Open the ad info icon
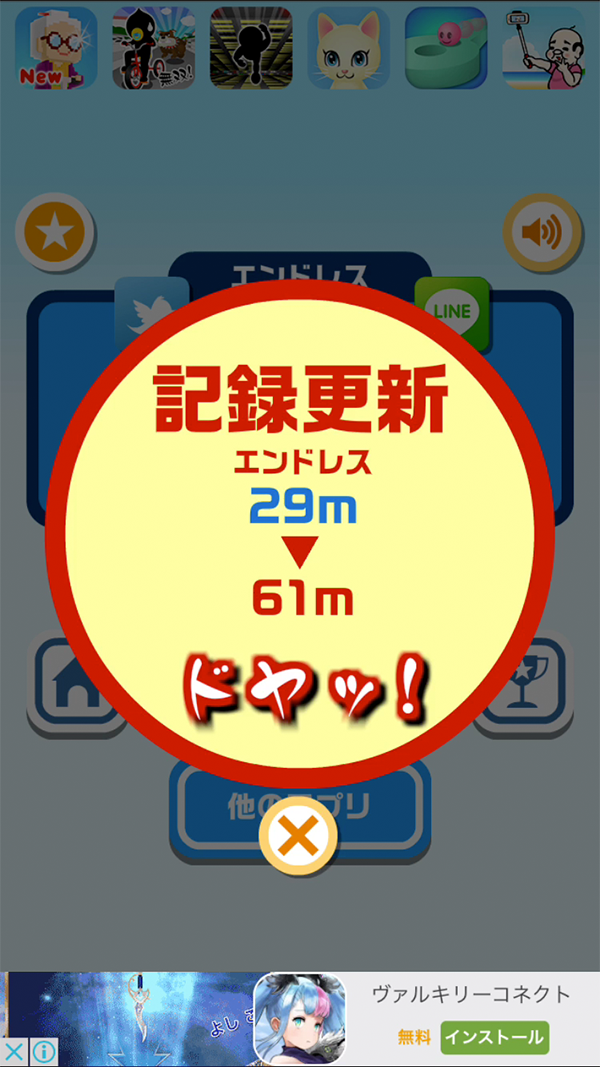Viewport: 600px width, 1067px height. point(43,1052)
